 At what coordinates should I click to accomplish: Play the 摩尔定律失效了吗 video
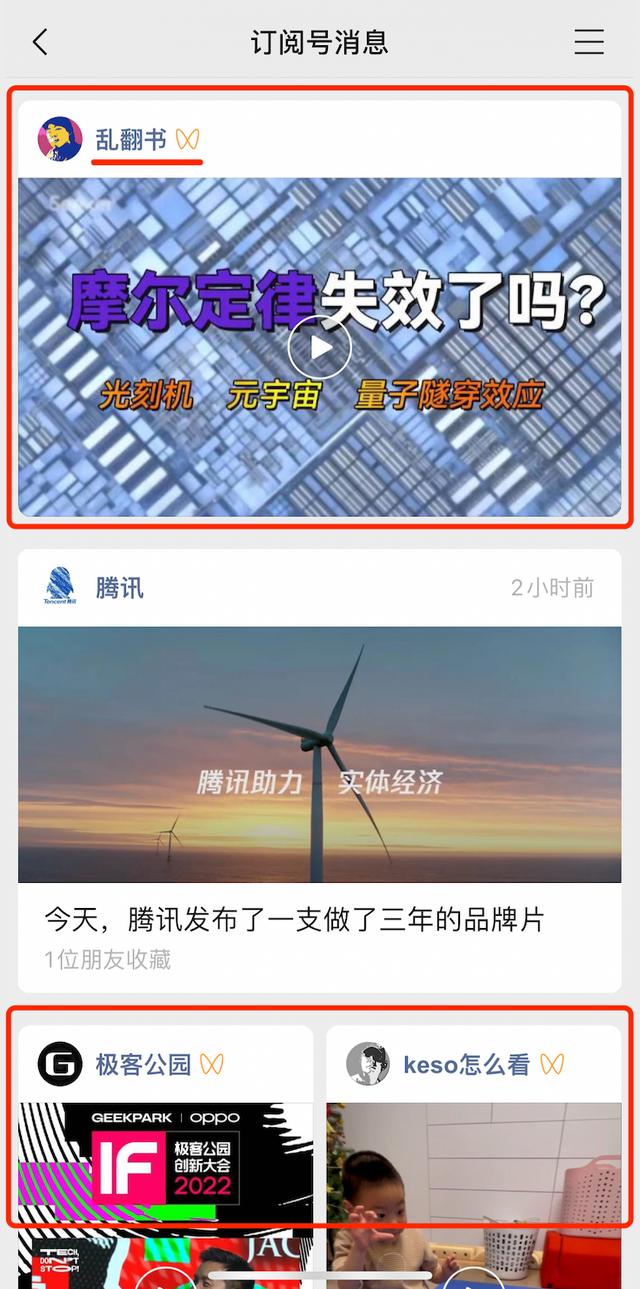pyautogui.click(x=319, y=347)
